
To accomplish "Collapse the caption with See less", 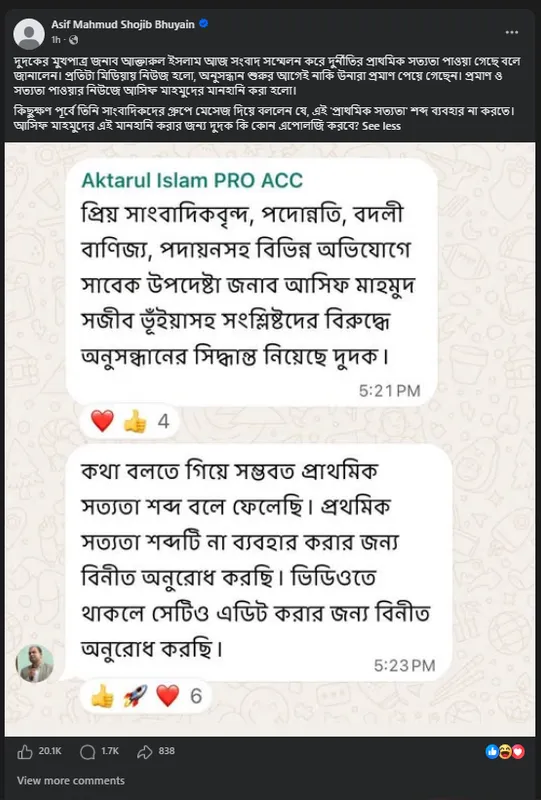I will pyautogui.click(x=381, y=126).
